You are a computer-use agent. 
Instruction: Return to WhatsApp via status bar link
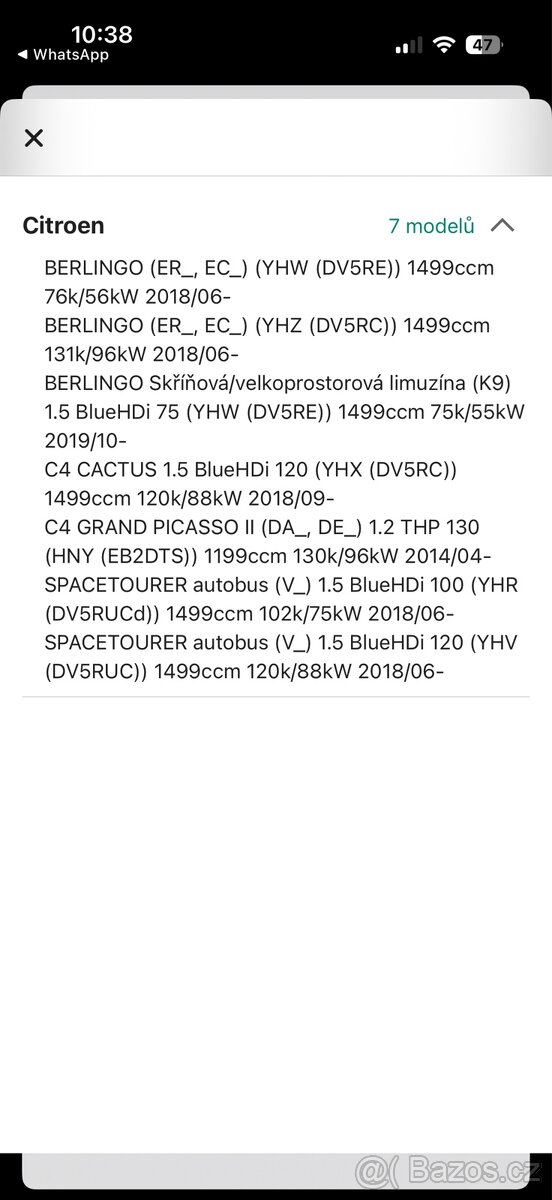62,55
